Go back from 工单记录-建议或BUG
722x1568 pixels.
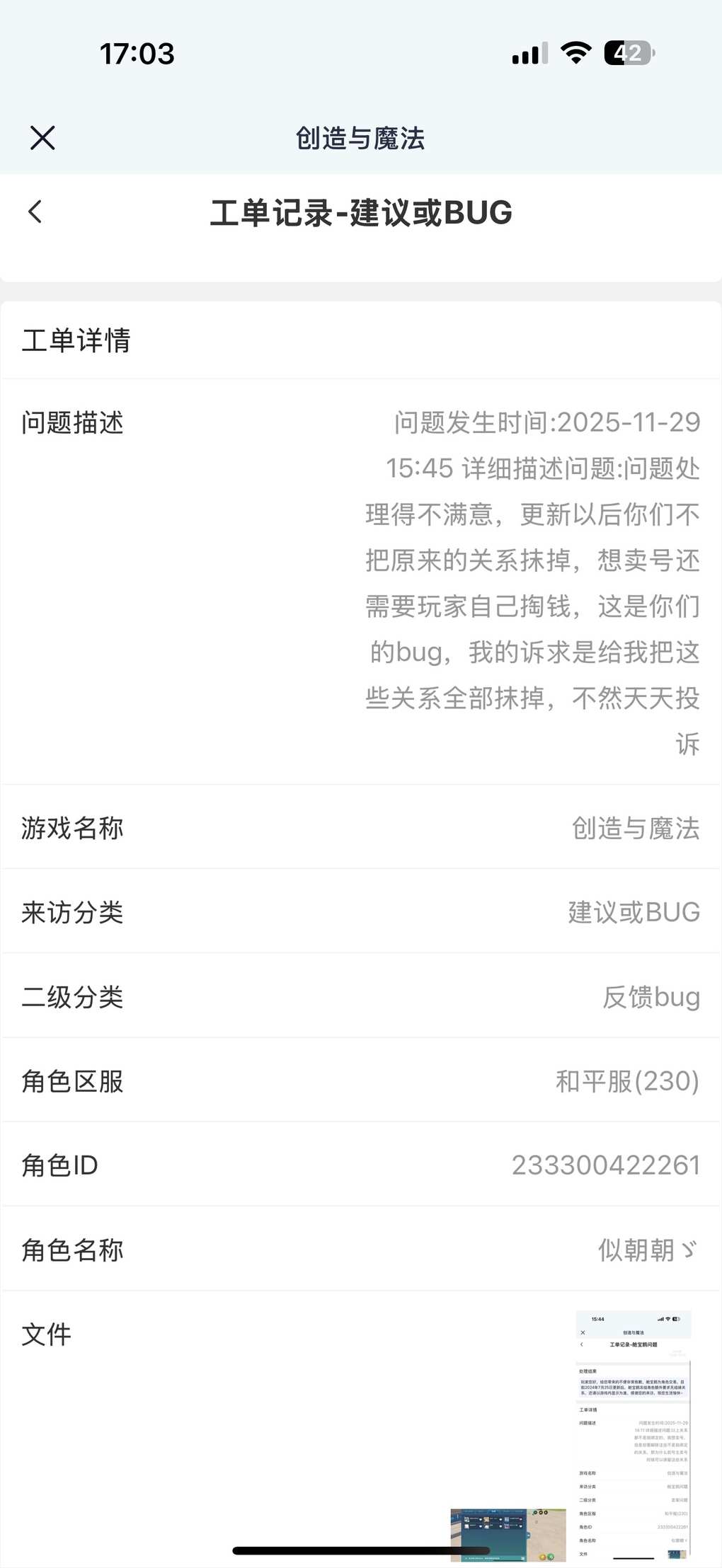tap(35, 212)
